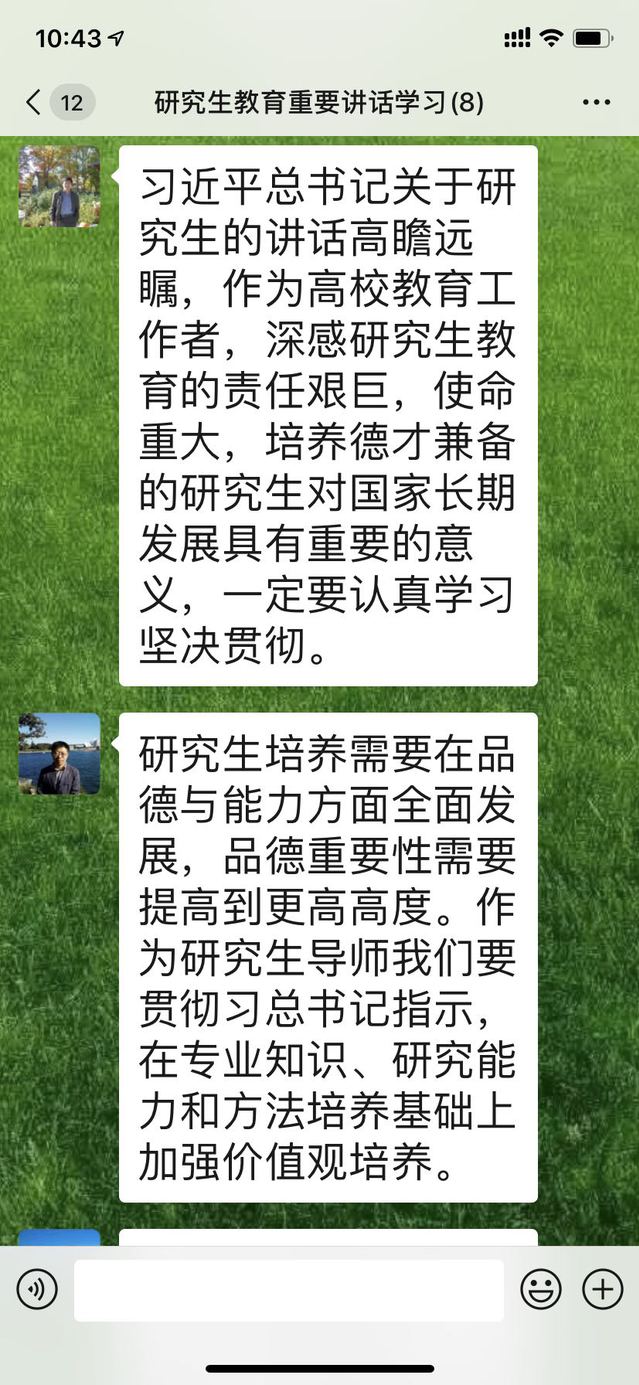Open the sender avatar beside the 高瞻远瞩 message
The image size is (639, 1385).
pyautogui.click(x=60, y=187)
